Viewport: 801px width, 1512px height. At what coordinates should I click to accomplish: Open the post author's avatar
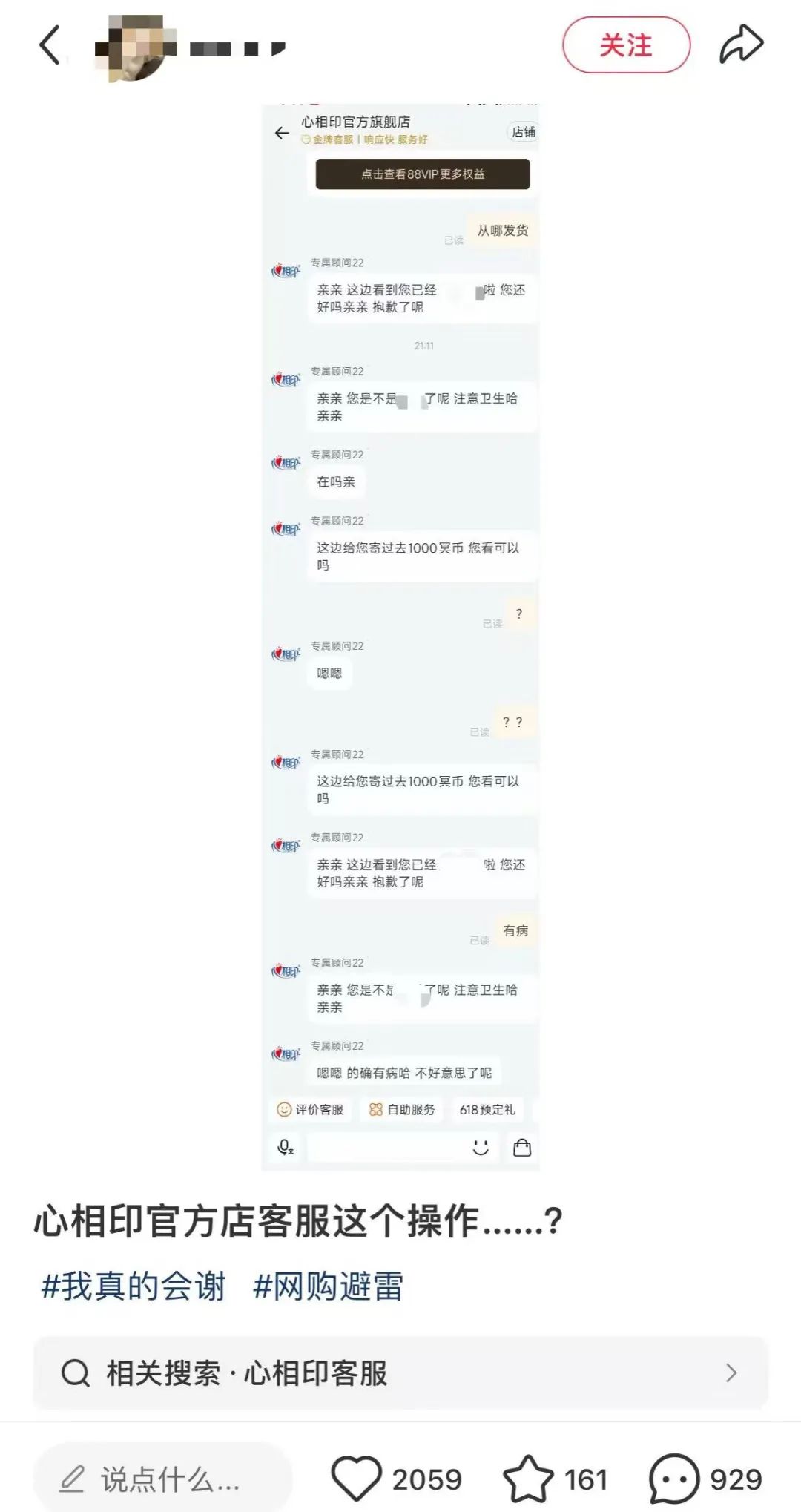point(133,48)
